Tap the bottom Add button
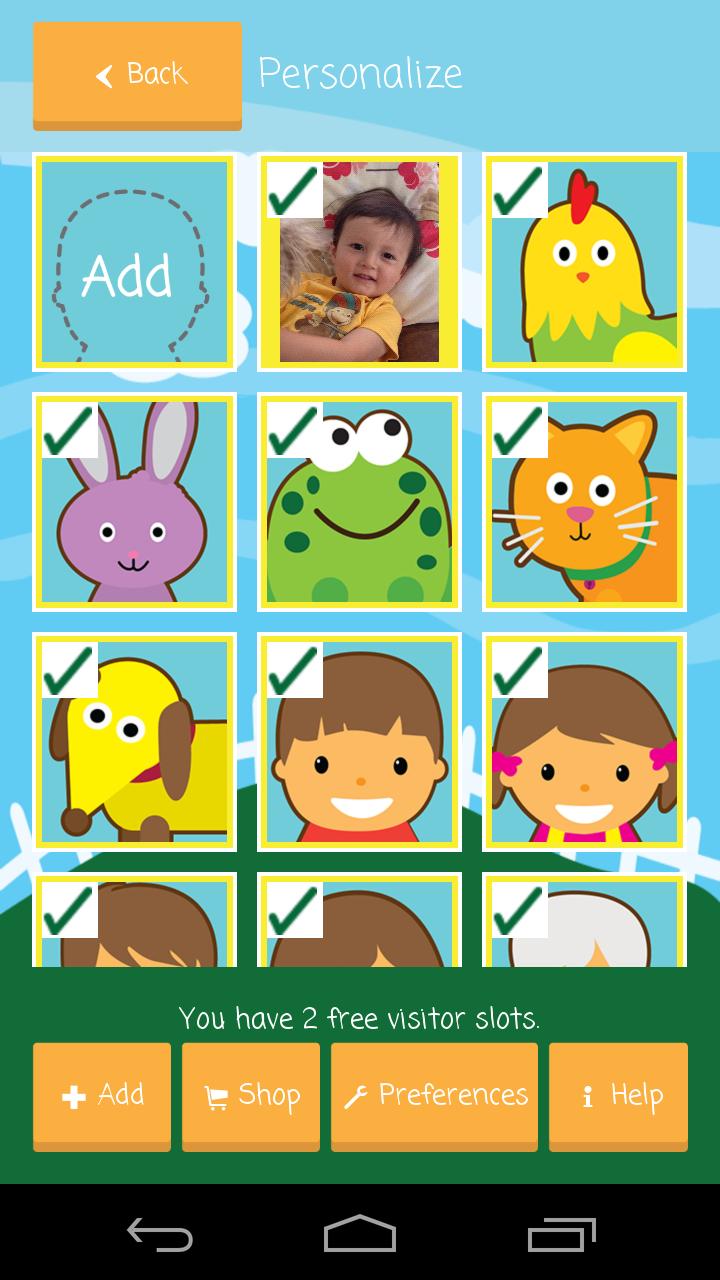 pos(102,1095)
